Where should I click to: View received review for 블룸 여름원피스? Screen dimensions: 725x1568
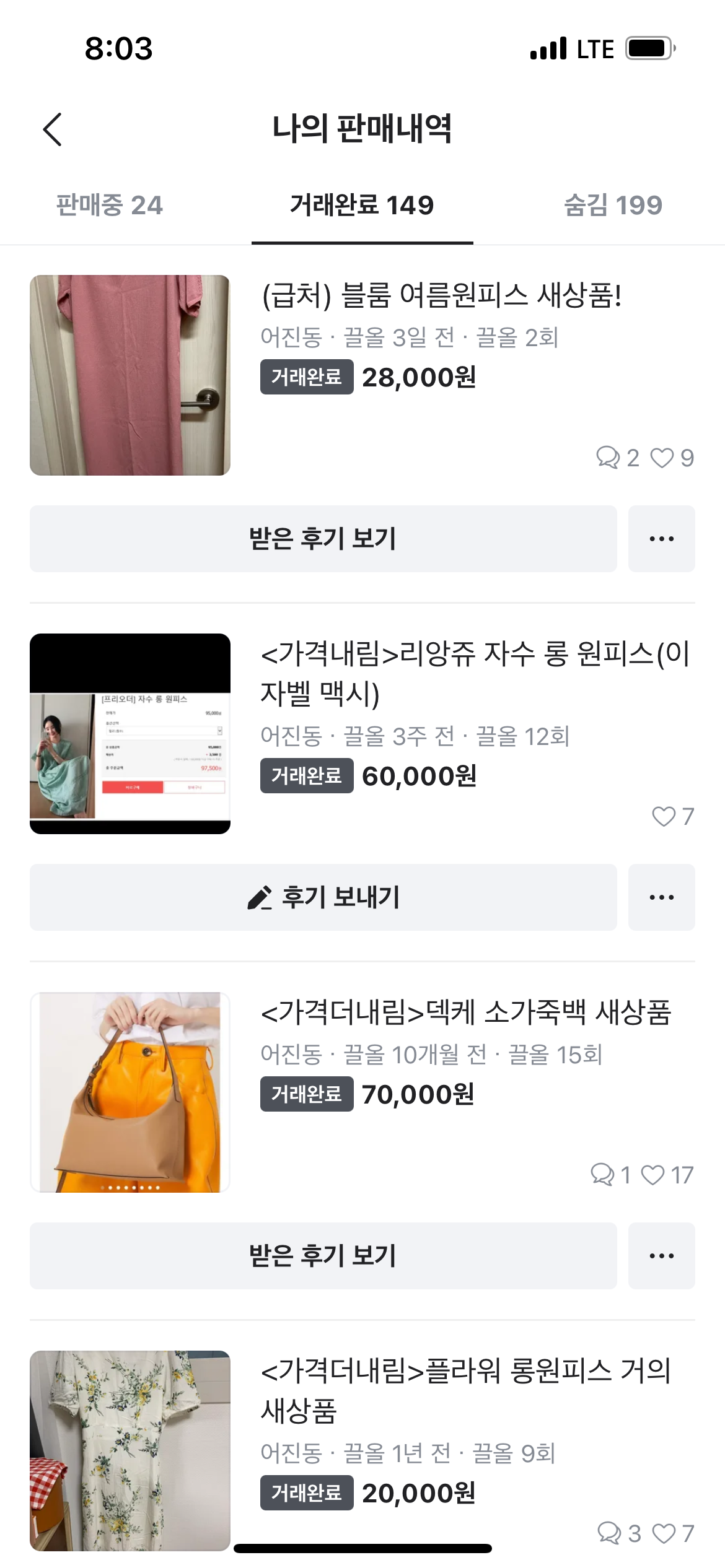coord(323,539)
